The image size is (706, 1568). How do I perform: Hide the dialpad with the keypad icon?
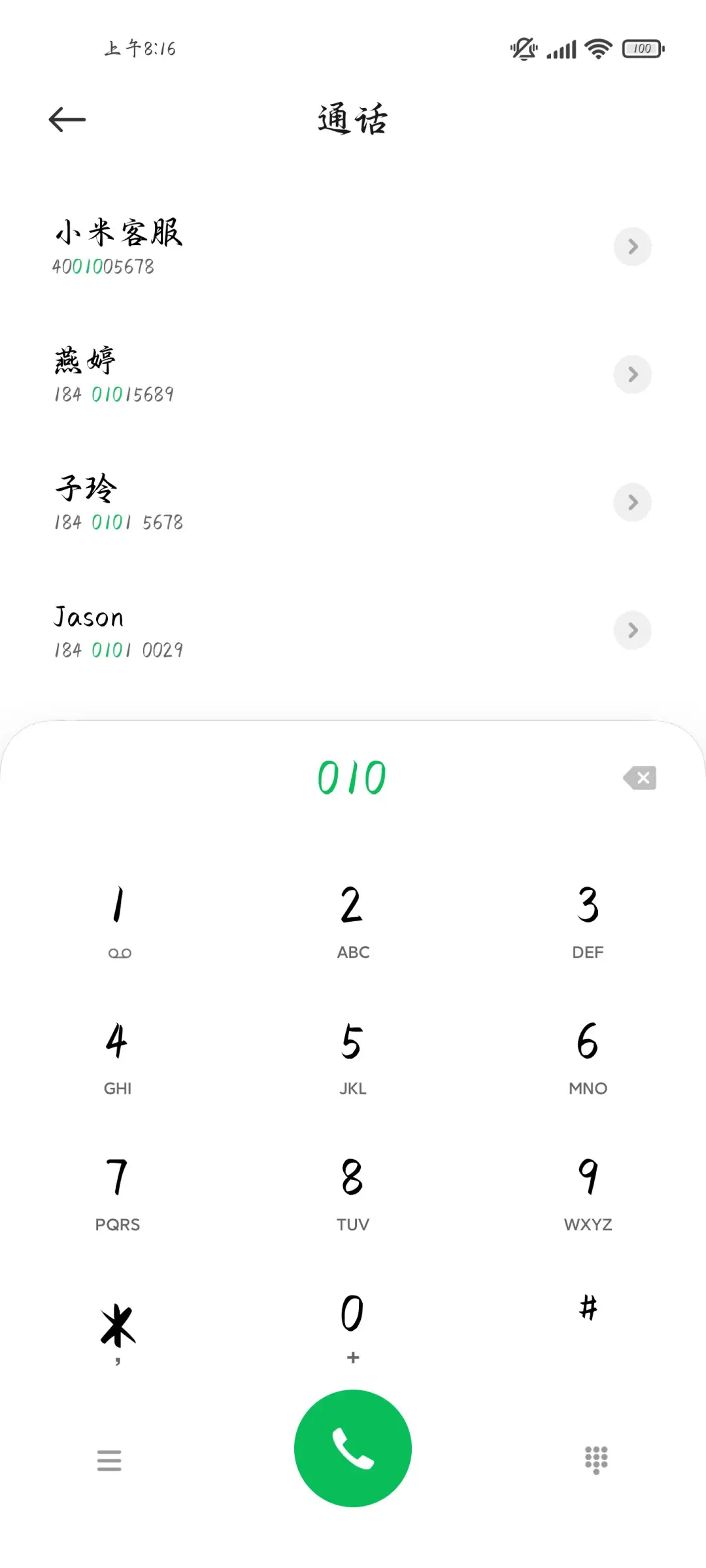pos(596,1461)
